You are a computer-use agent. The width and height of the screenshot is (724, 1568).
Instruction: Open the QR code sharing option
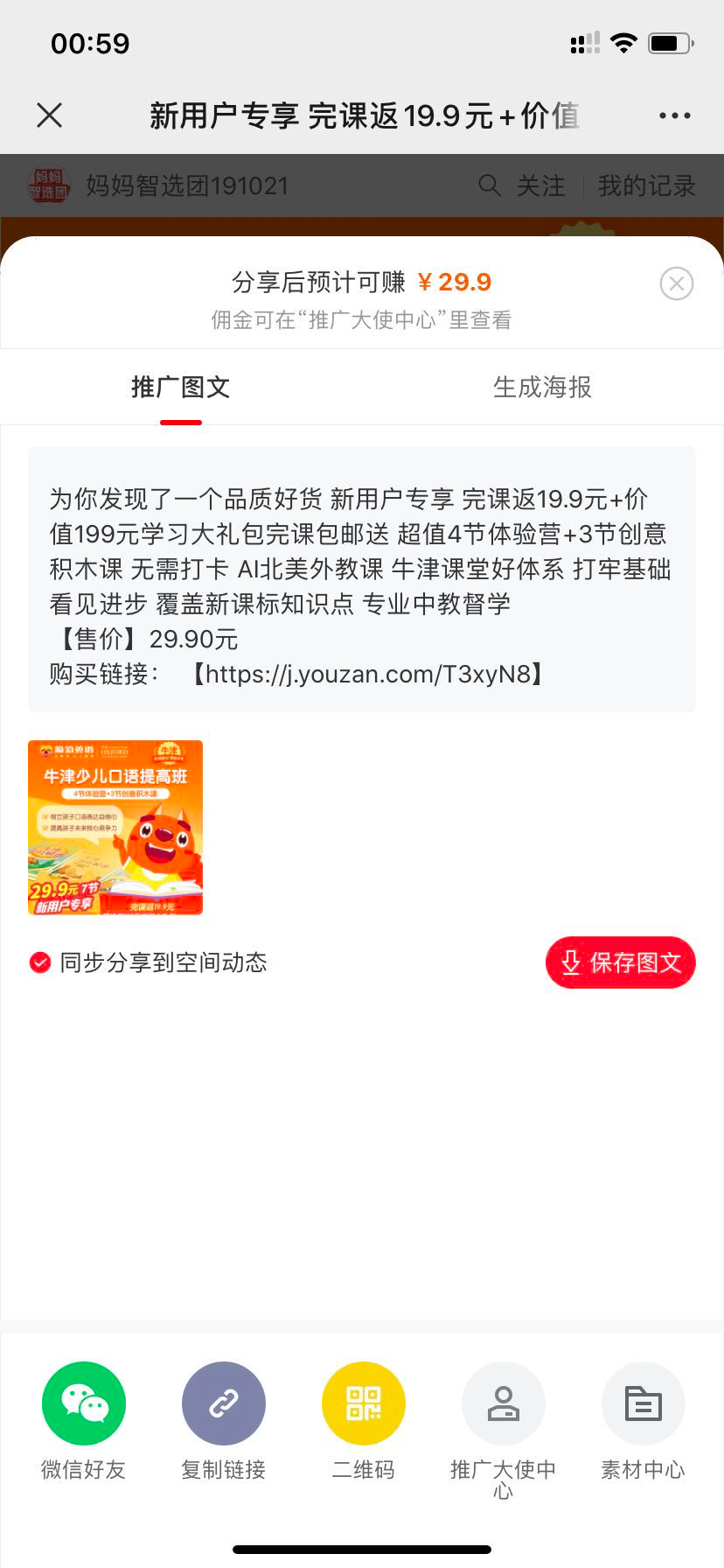coord(363,1403)
